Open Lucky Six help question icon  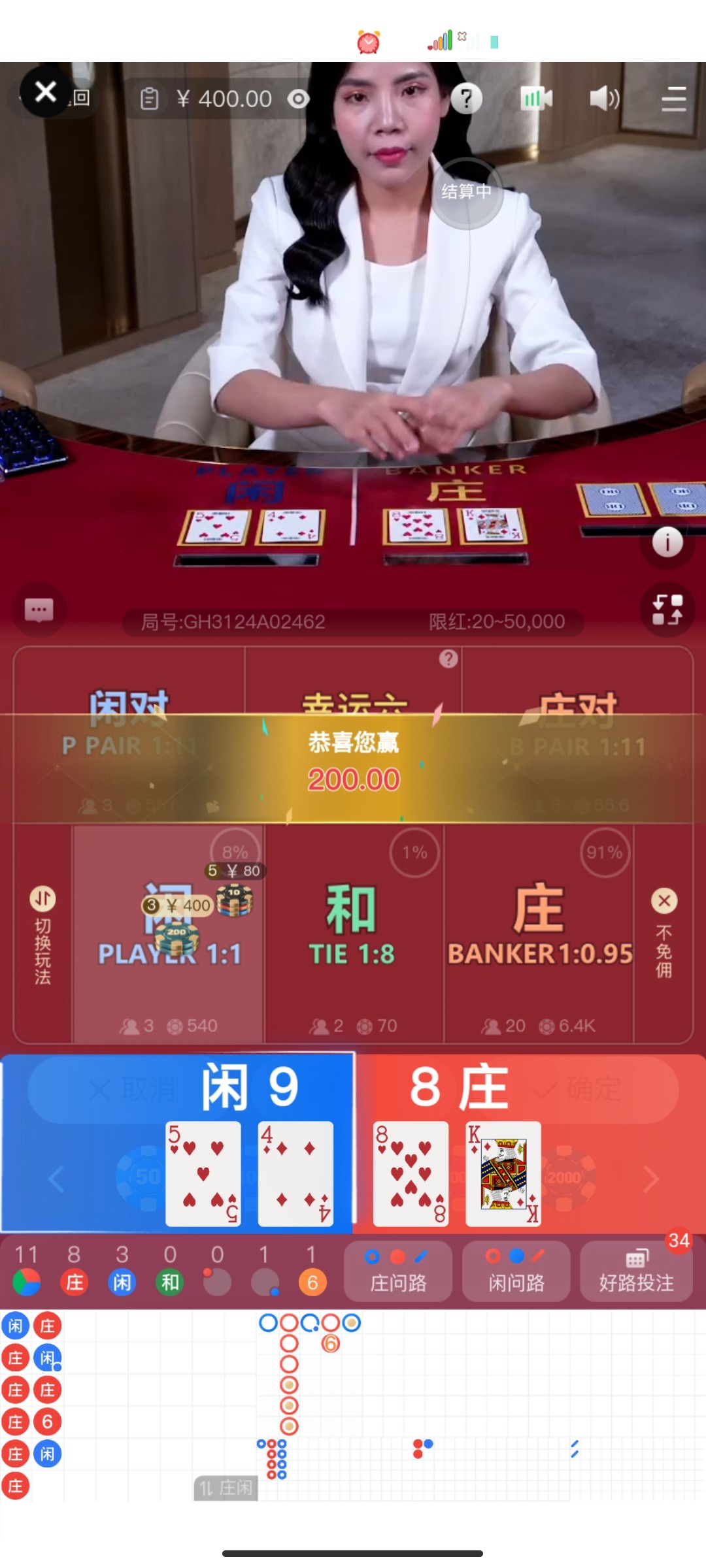pyautogui.click(x=448, y=659)
